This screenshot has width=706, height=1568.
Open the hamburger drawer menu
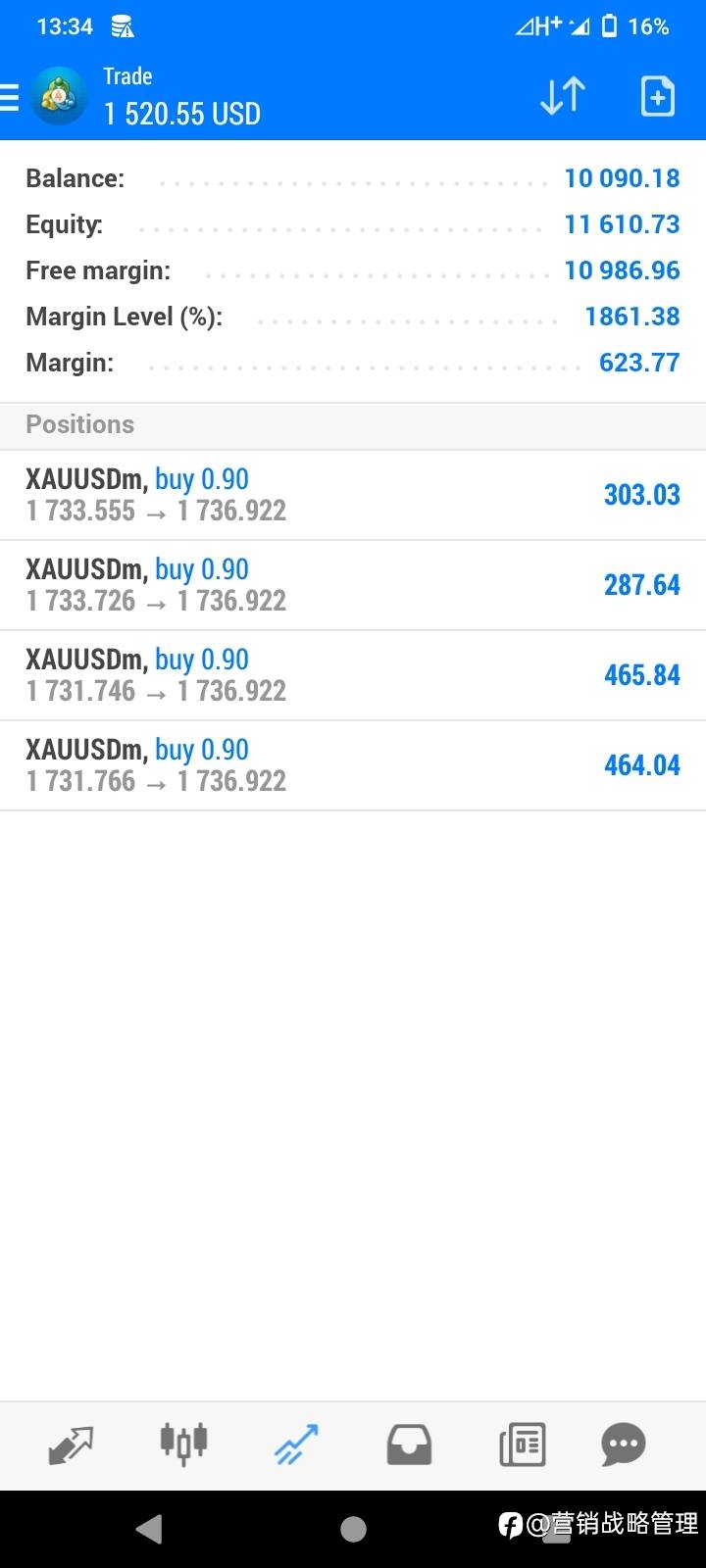click(9, 98)
